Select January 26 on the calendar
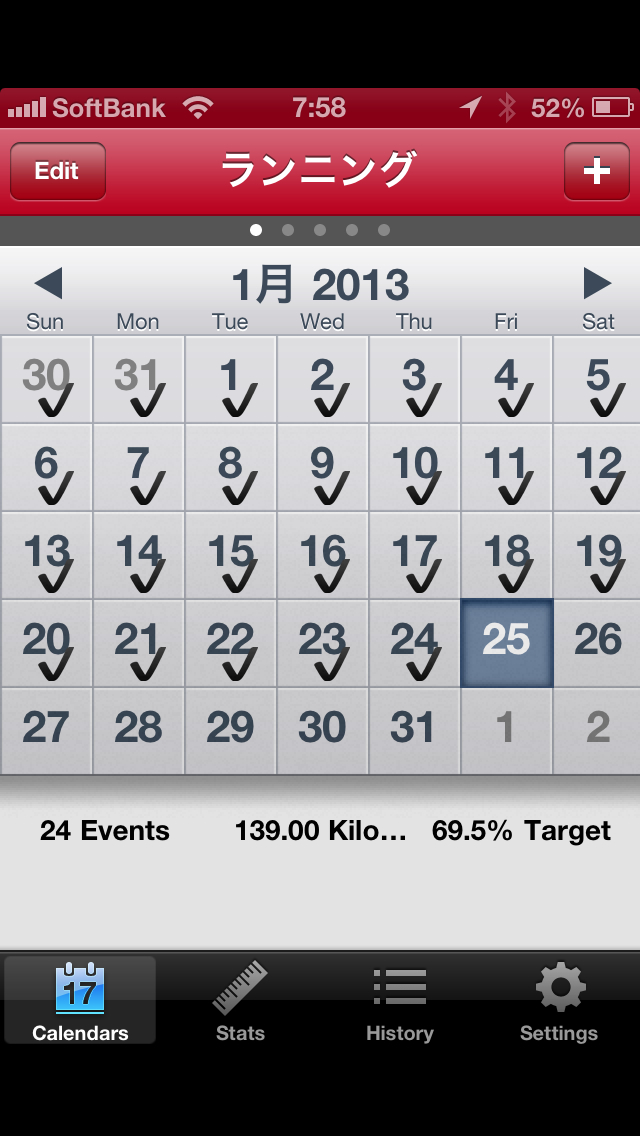 click(x=597, y=643)
